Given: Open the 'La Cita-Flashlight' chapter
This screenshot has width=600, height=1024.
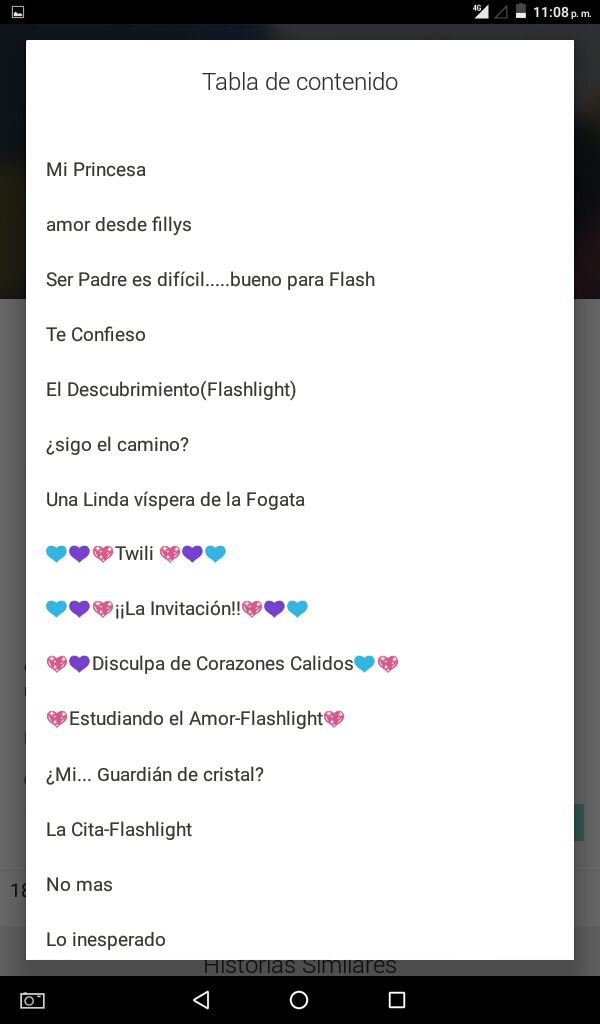Looking at the screenshot, I should point(300,829).
